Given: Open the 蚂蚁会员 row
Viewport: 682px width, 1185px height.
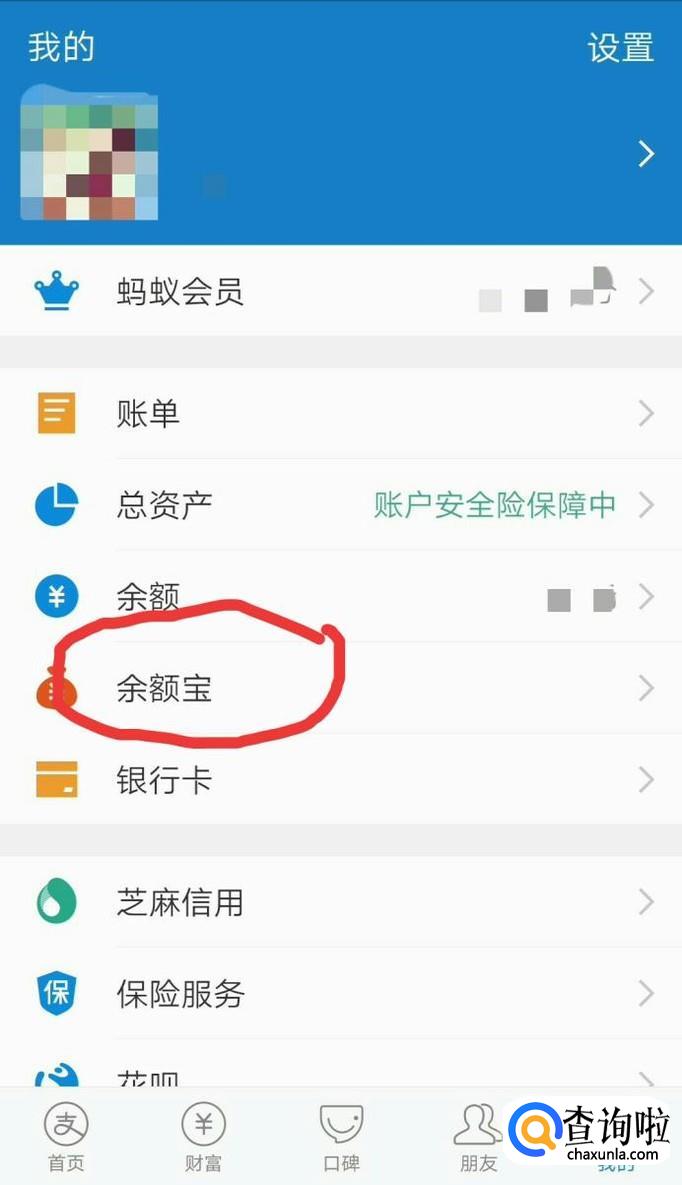Looking at the screenshot, I should coord(341,291).
